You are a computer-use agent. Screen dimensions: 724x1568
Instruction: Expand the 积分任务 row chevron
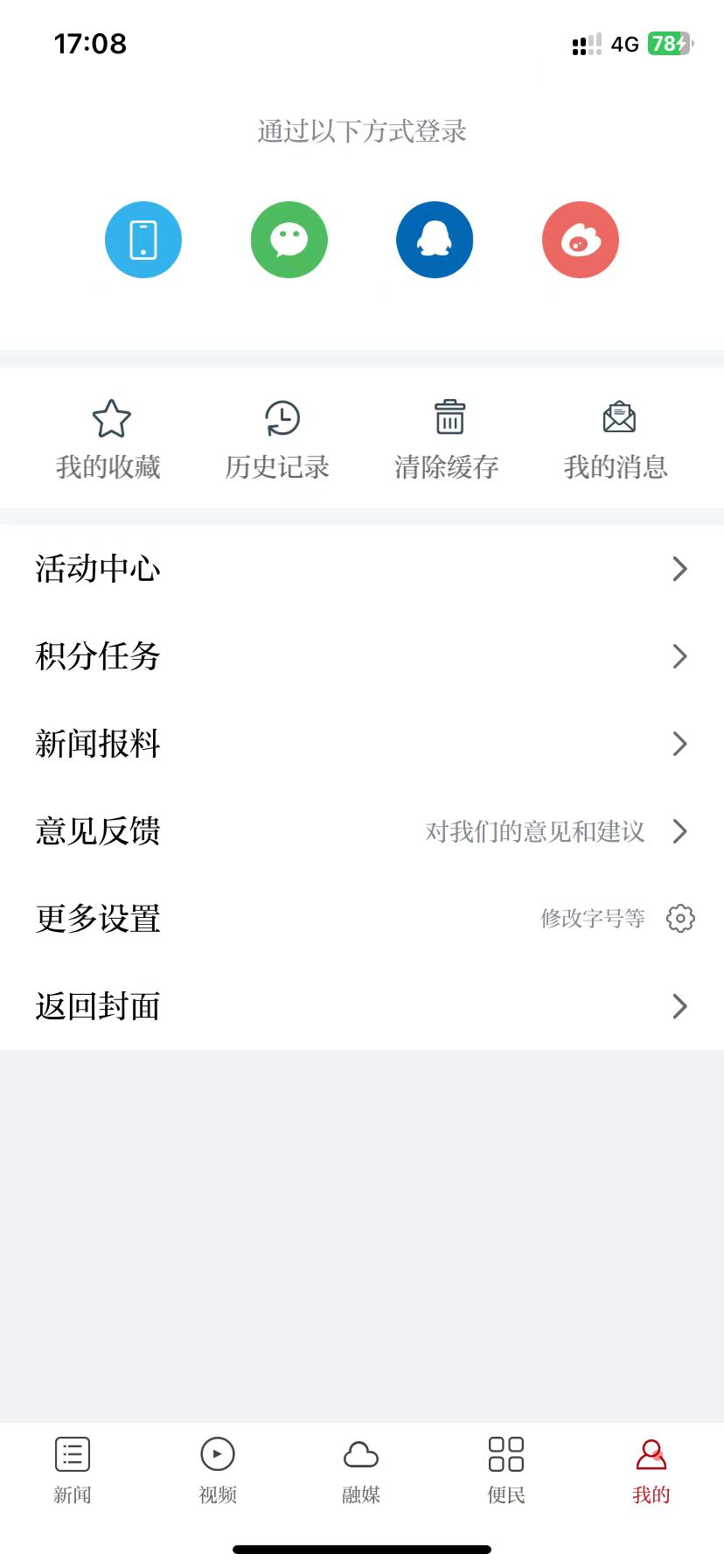[680, 656]
